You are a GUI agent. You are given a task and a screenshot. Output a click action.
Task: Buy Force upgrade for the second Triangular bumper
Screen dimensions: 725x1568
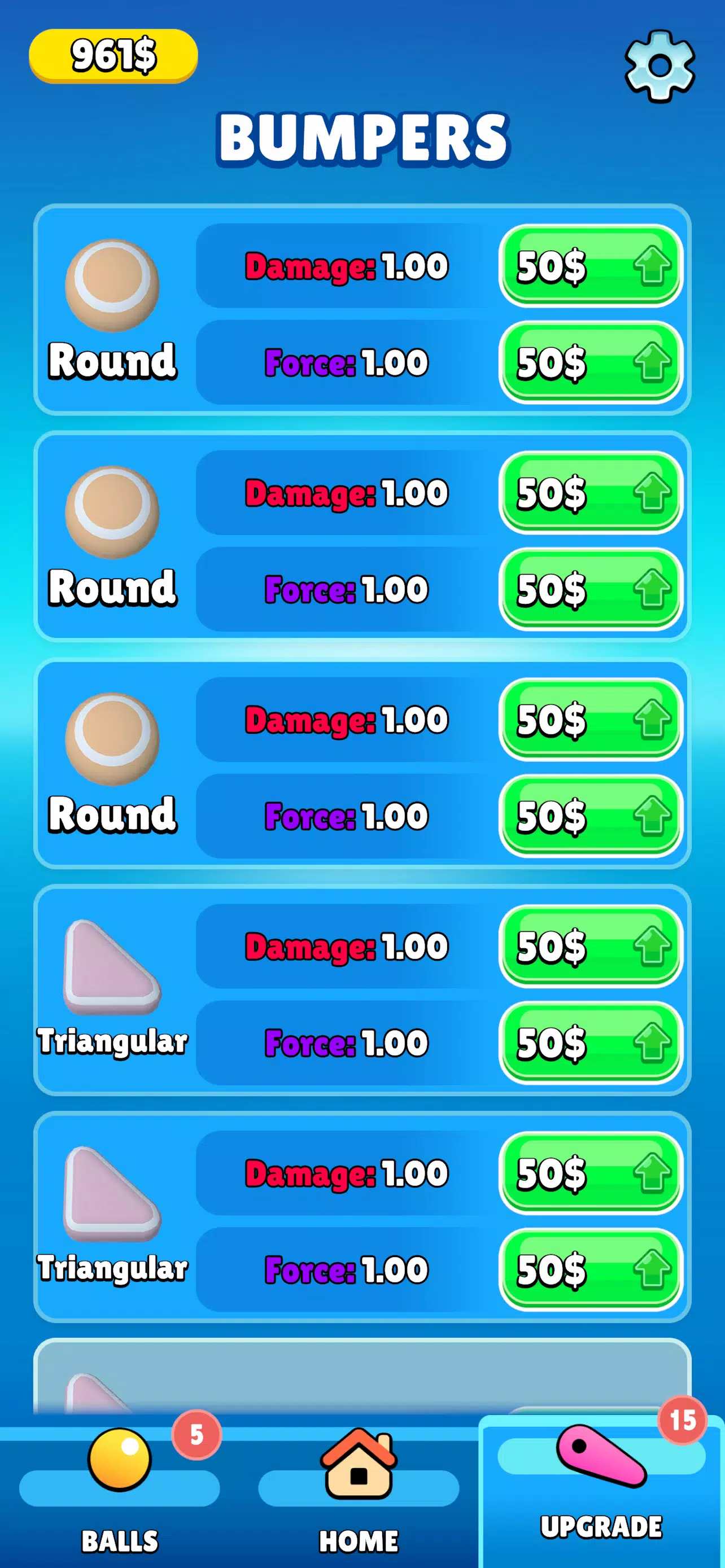point(591,1269)
